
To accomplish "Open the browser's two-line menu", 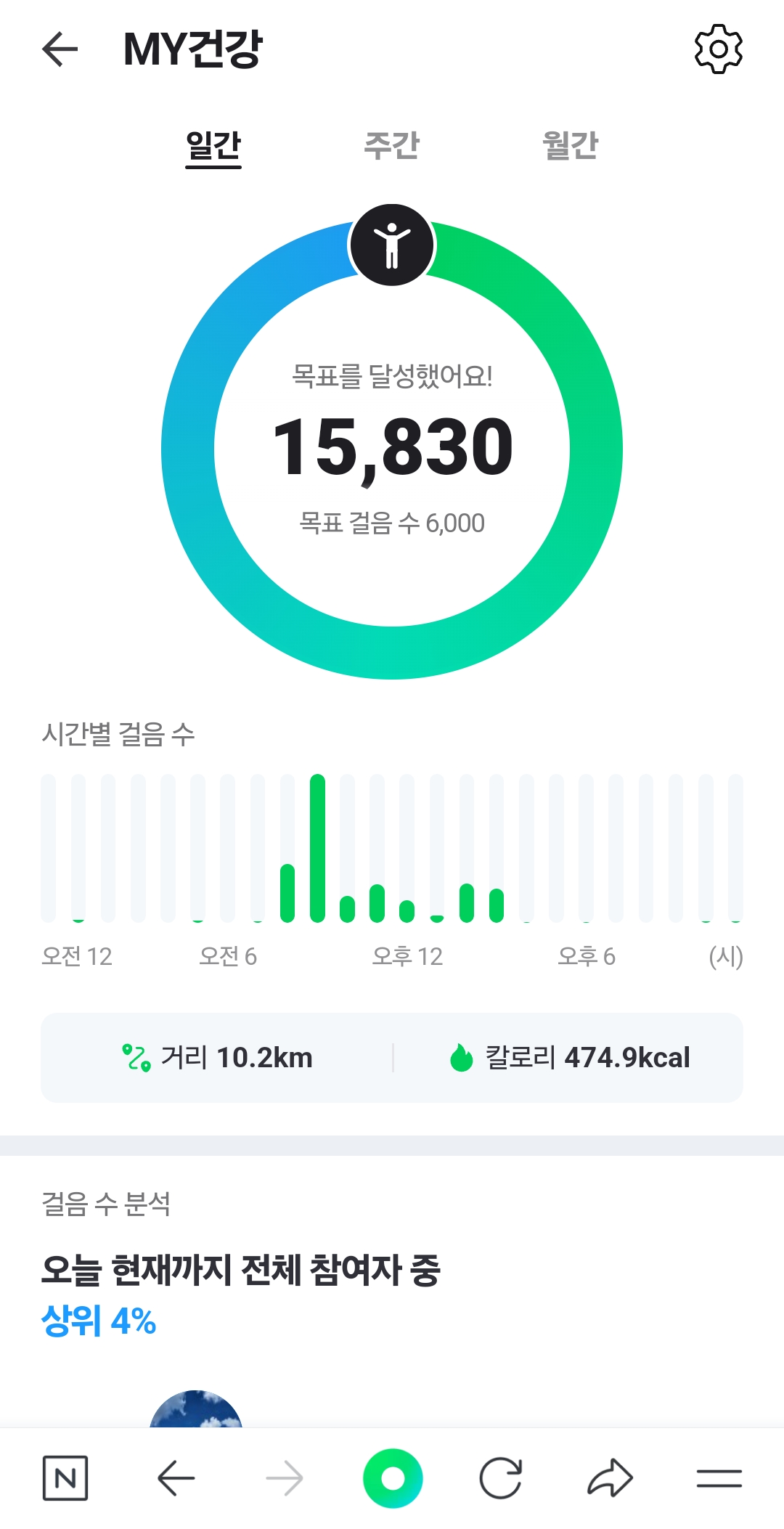I will (719, 1477).
